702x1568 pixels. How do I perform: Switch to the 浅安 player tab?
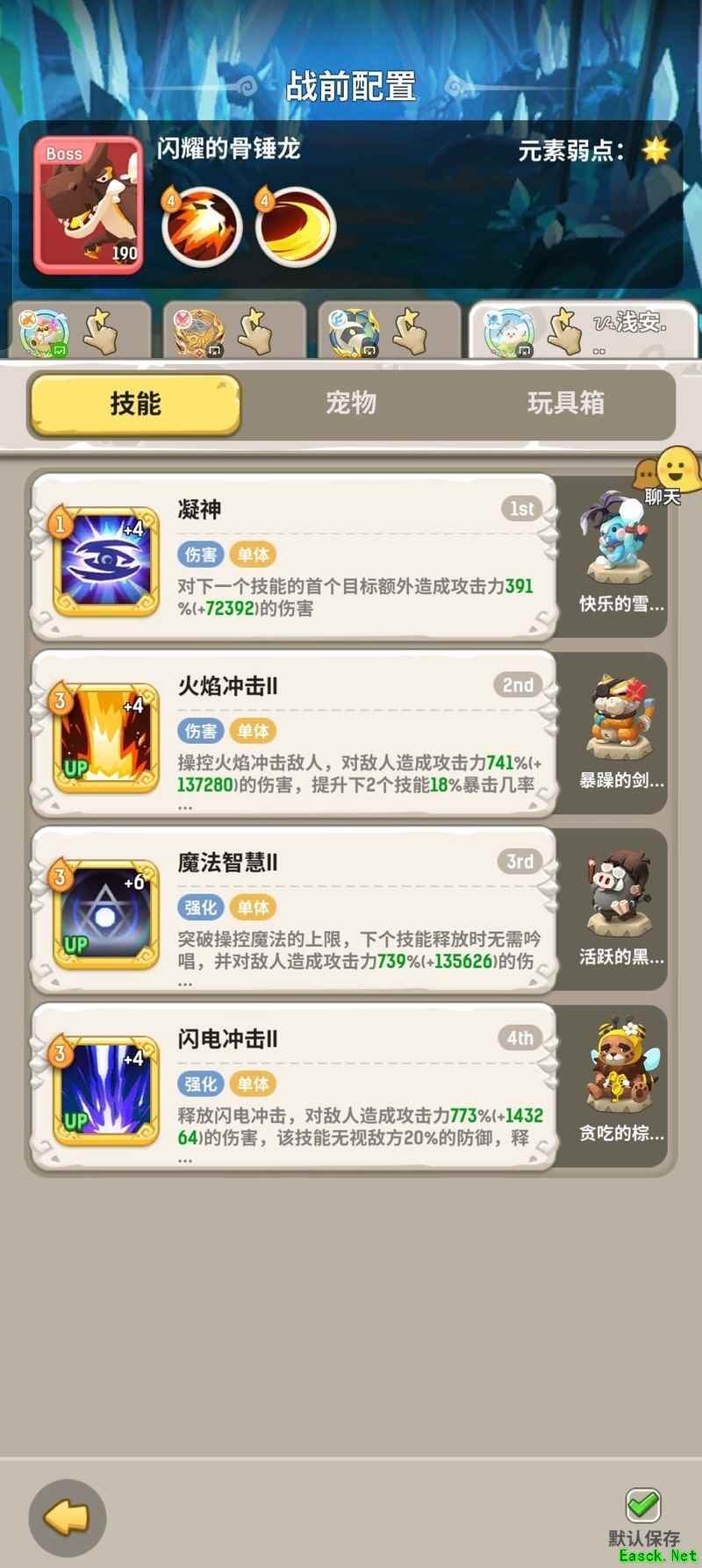583,331
